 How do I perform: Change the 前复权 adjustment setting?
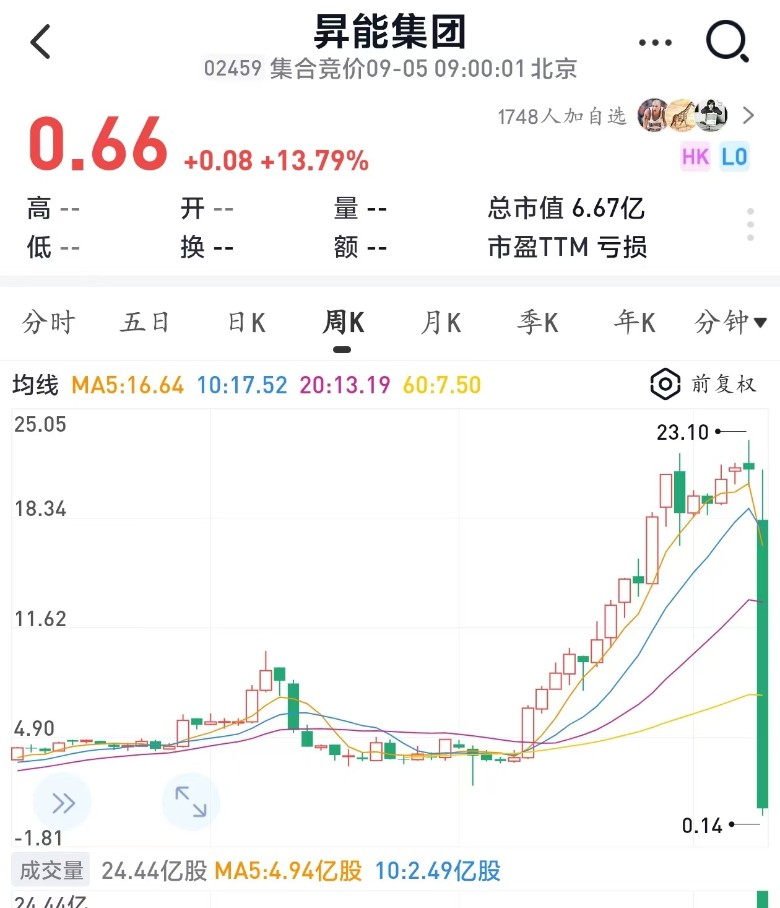point(704,384)
